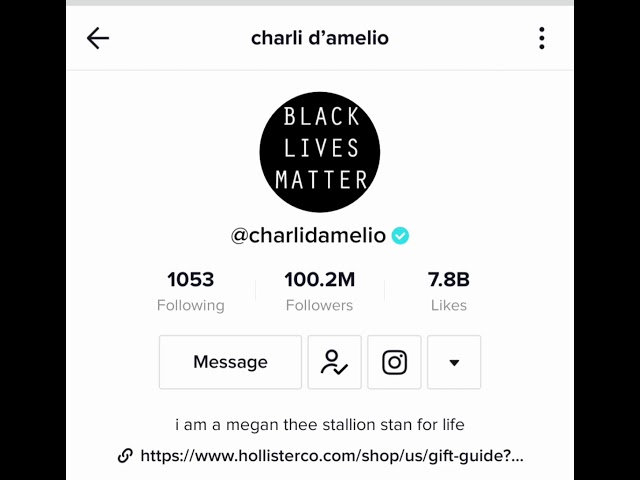Tap the following status person icon
This screenshot has width=640, height=480.
click(x=334, y=362)
